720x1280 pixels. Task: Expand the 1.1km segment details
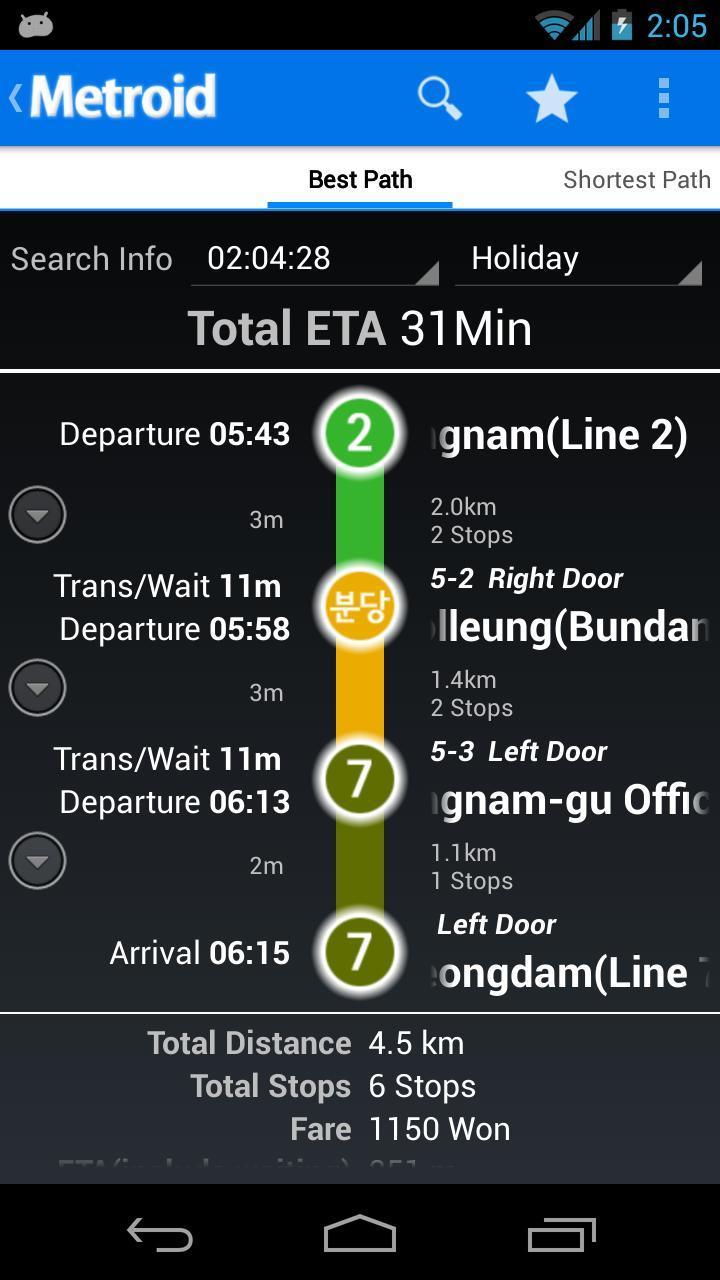click(x=38, y=861)
